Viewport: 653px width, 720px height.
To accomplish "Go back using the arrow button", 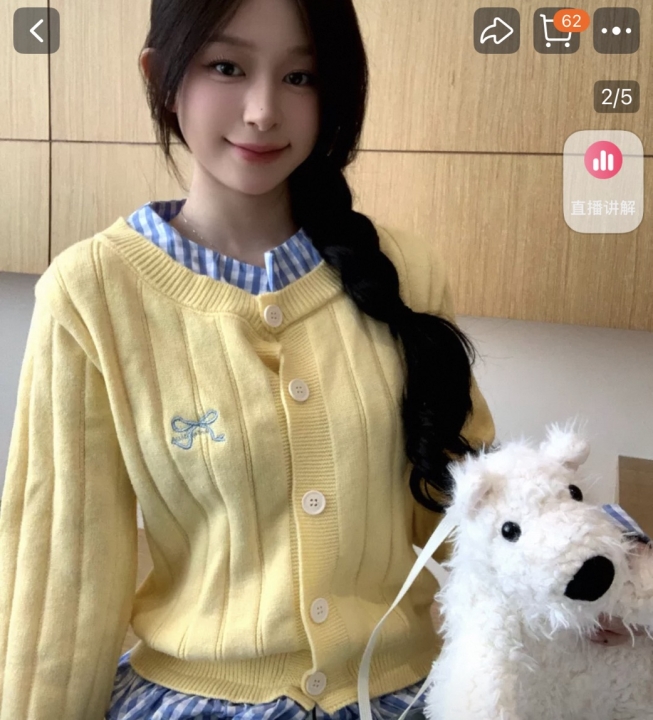I will [36, 31].
